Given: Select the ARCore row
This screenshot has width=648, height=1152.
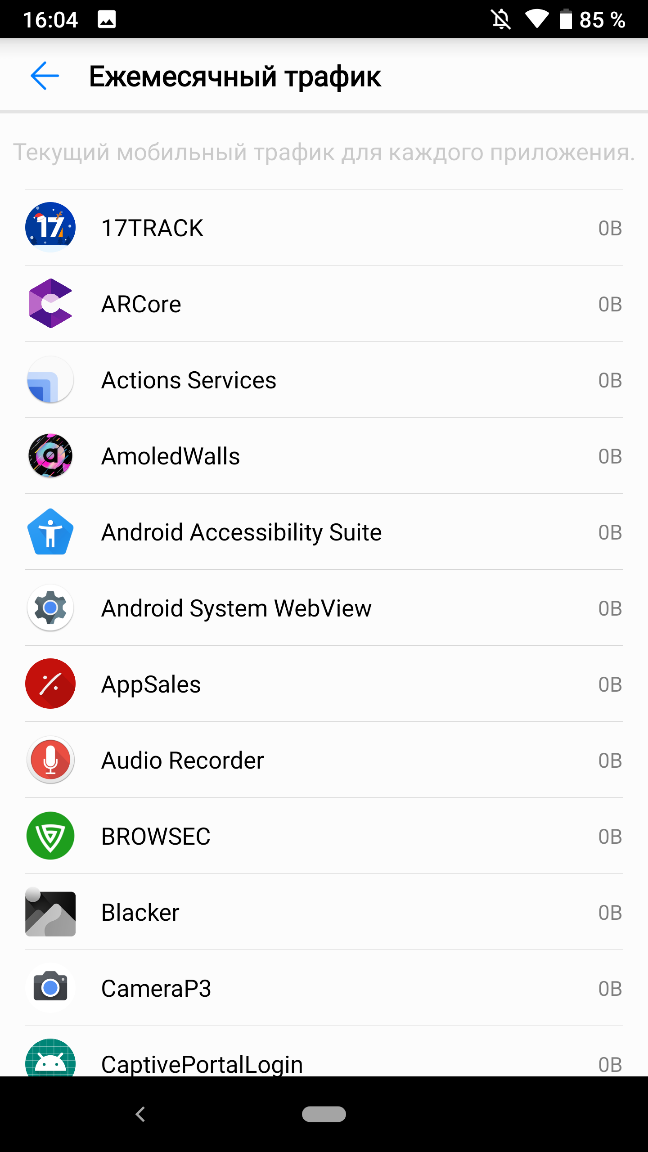Looking at the screenshot, I should pyautogui.click(x=324, y=303).
